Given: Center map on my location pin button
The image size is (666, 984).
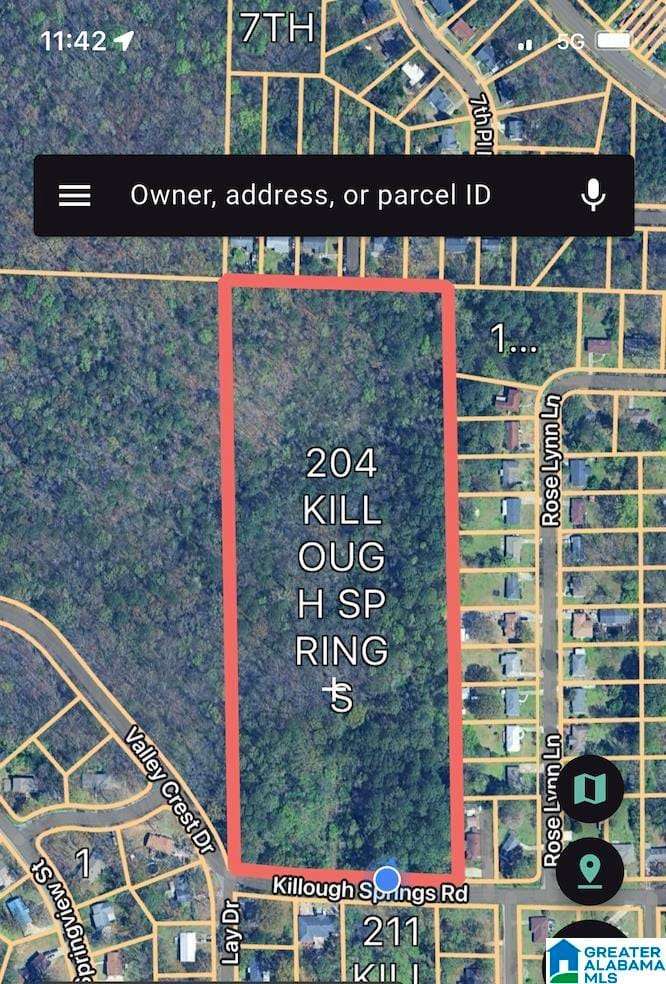Looking at the screenshot, I should tap(590, 871).
